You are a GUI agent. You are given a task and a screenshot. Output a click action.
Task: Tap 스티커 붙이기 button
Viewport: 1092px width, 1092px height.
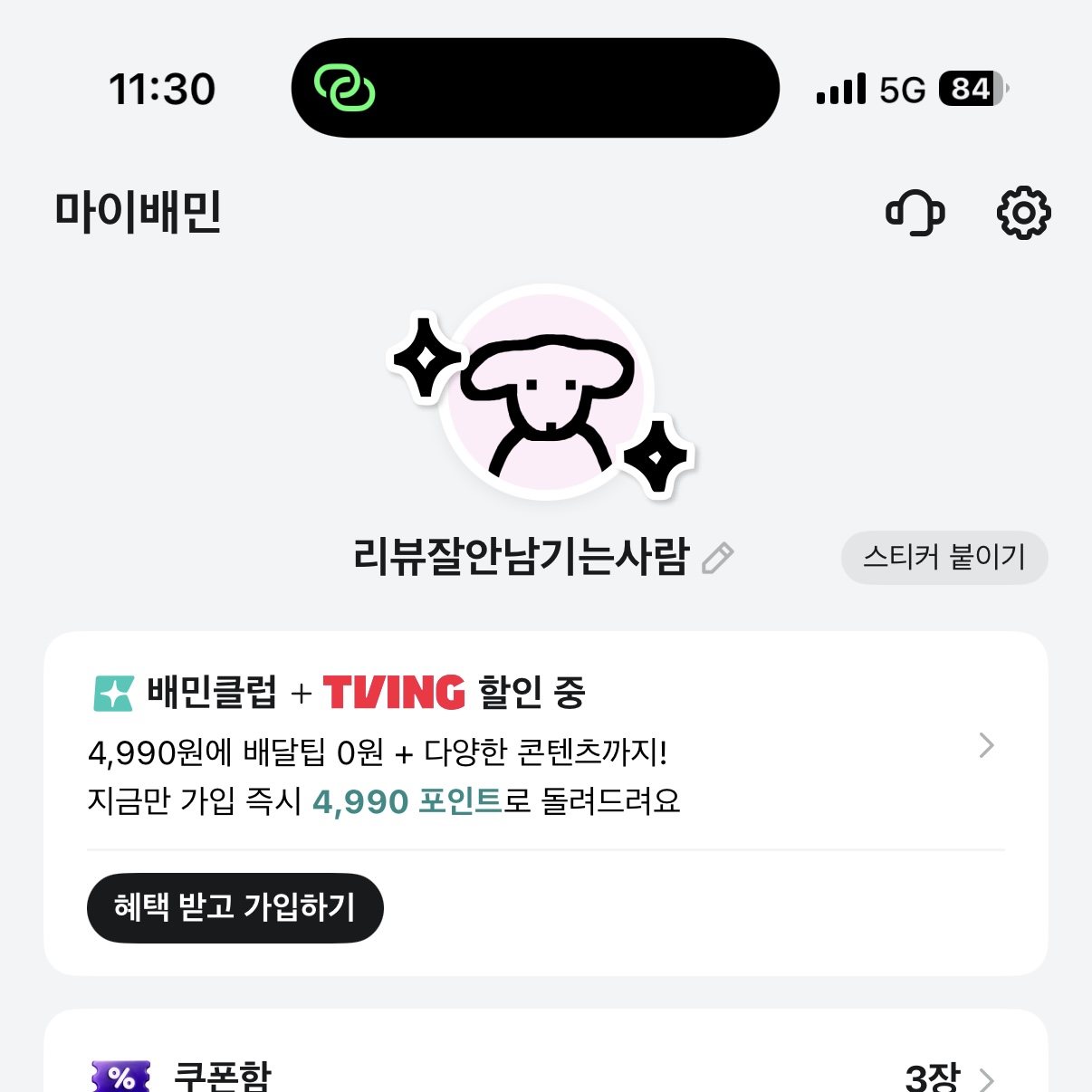944,558
